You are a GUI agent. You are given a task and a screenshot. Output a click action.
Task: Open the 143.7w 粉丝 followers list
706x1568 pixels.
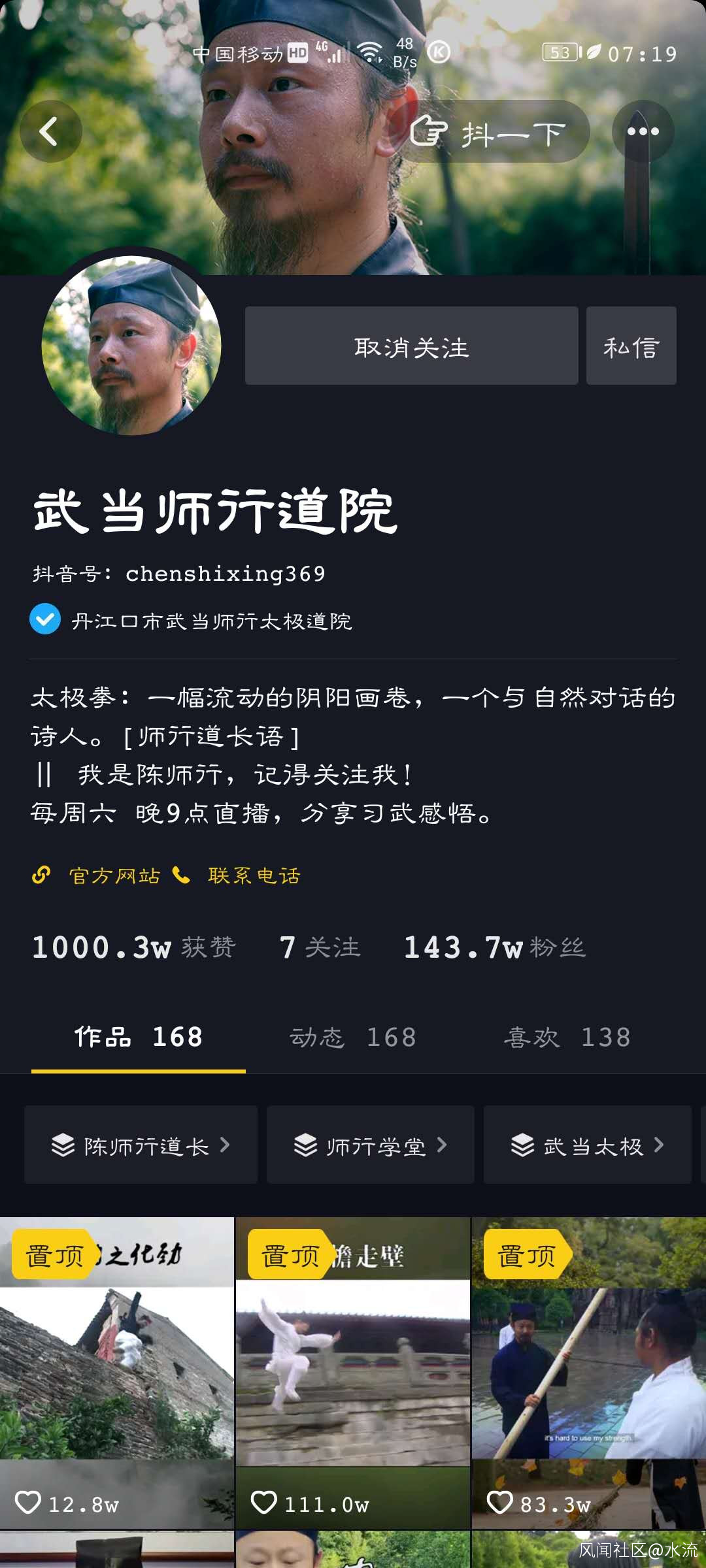click(x=494, y=947)
